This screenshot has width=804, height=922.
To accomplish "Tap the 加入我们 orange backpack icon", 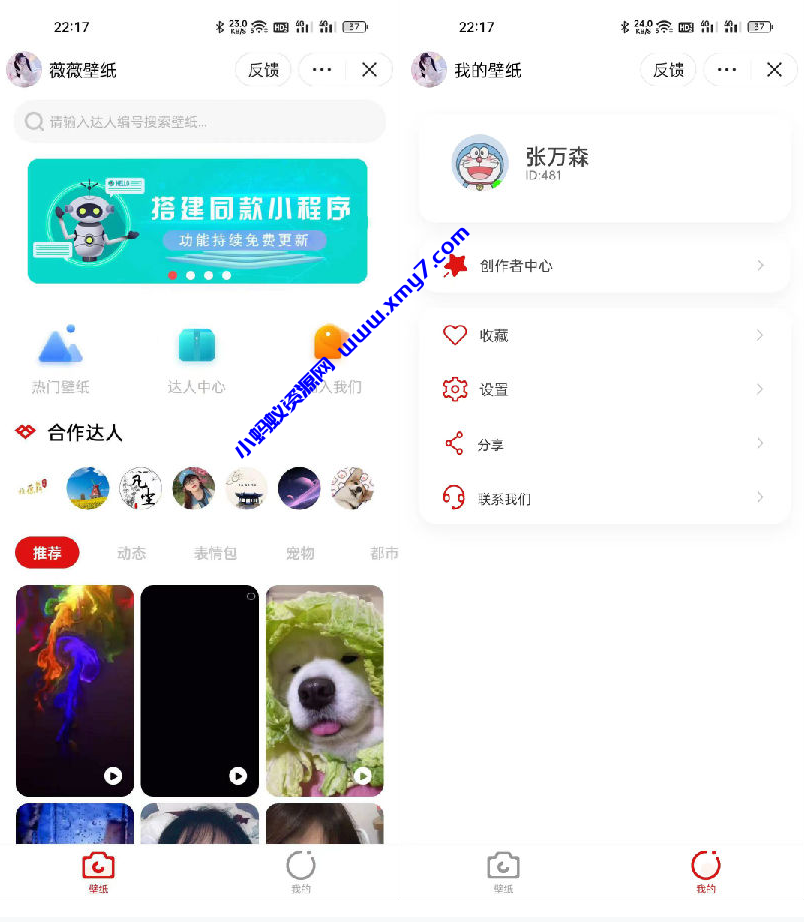I will 330,344.
